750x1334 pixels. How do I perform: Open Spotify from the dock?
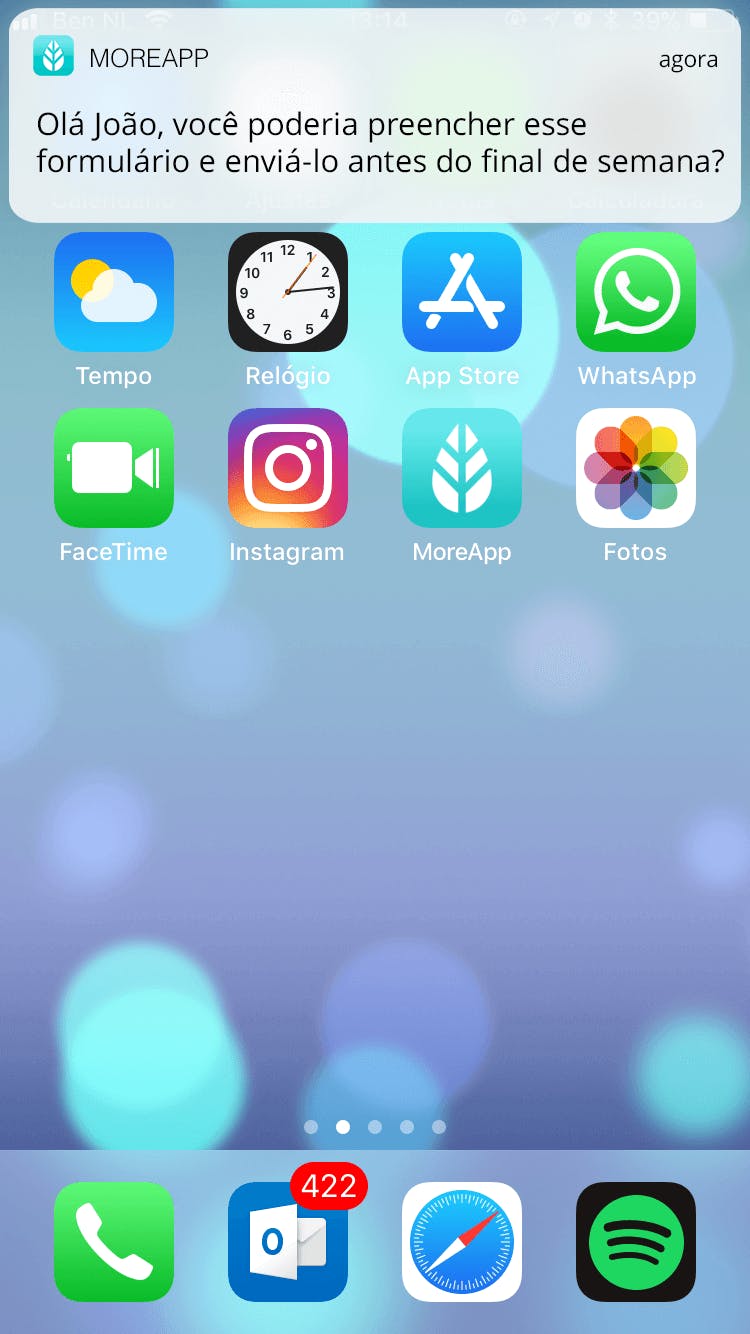coord(636,1242)
